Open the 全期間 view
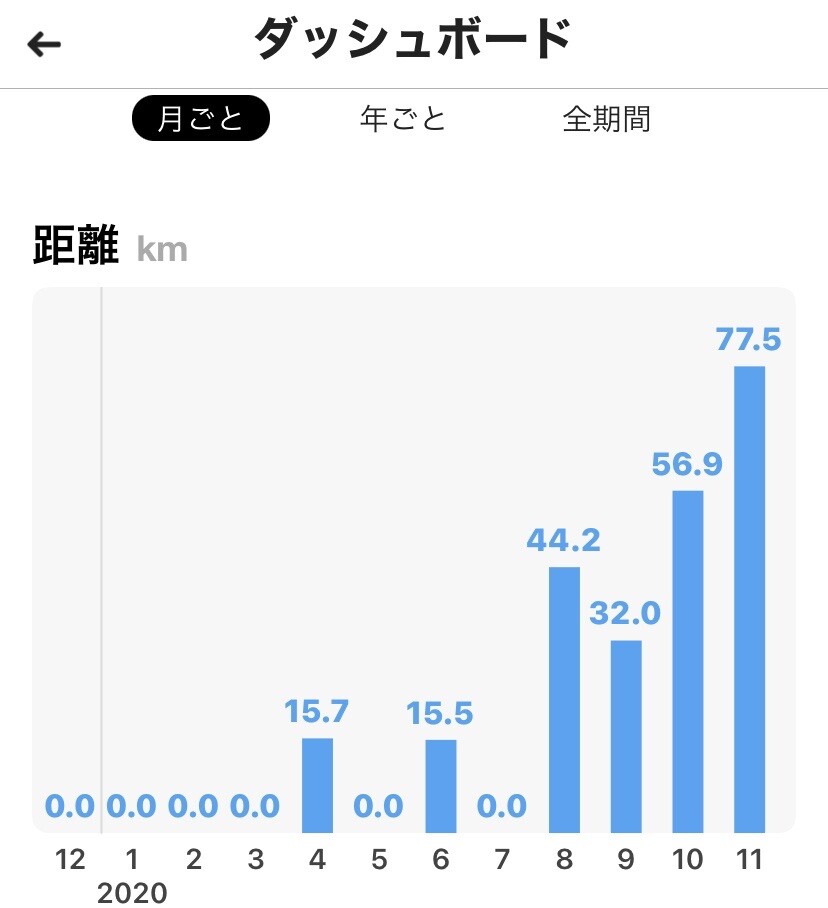 [x=608, y=120]
